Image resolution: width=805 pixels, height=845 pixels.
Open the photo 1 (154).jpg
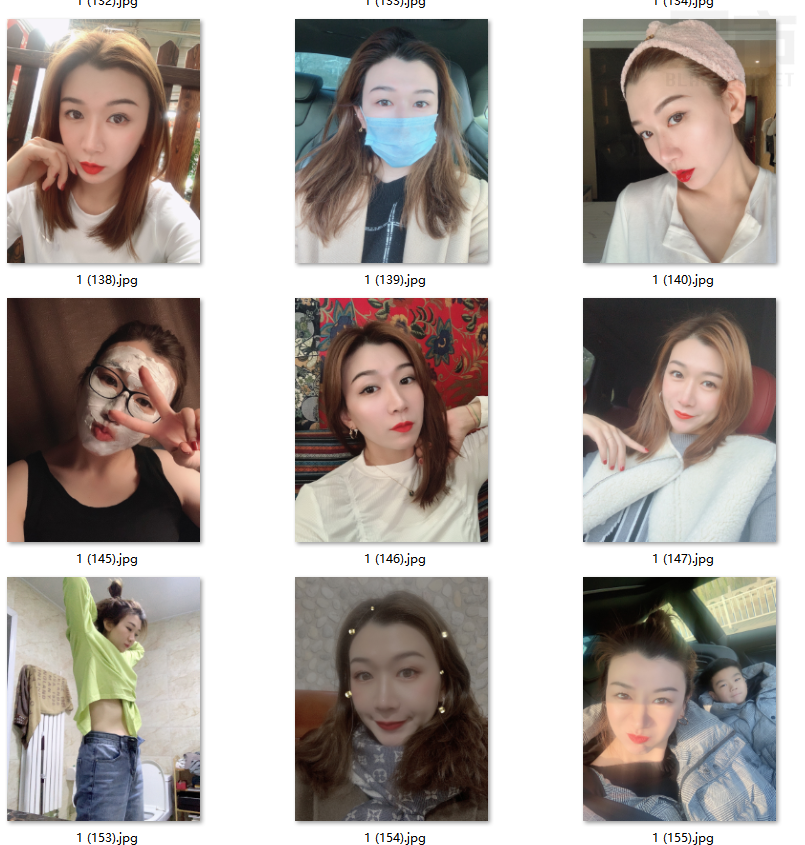[x=392, y=699]
